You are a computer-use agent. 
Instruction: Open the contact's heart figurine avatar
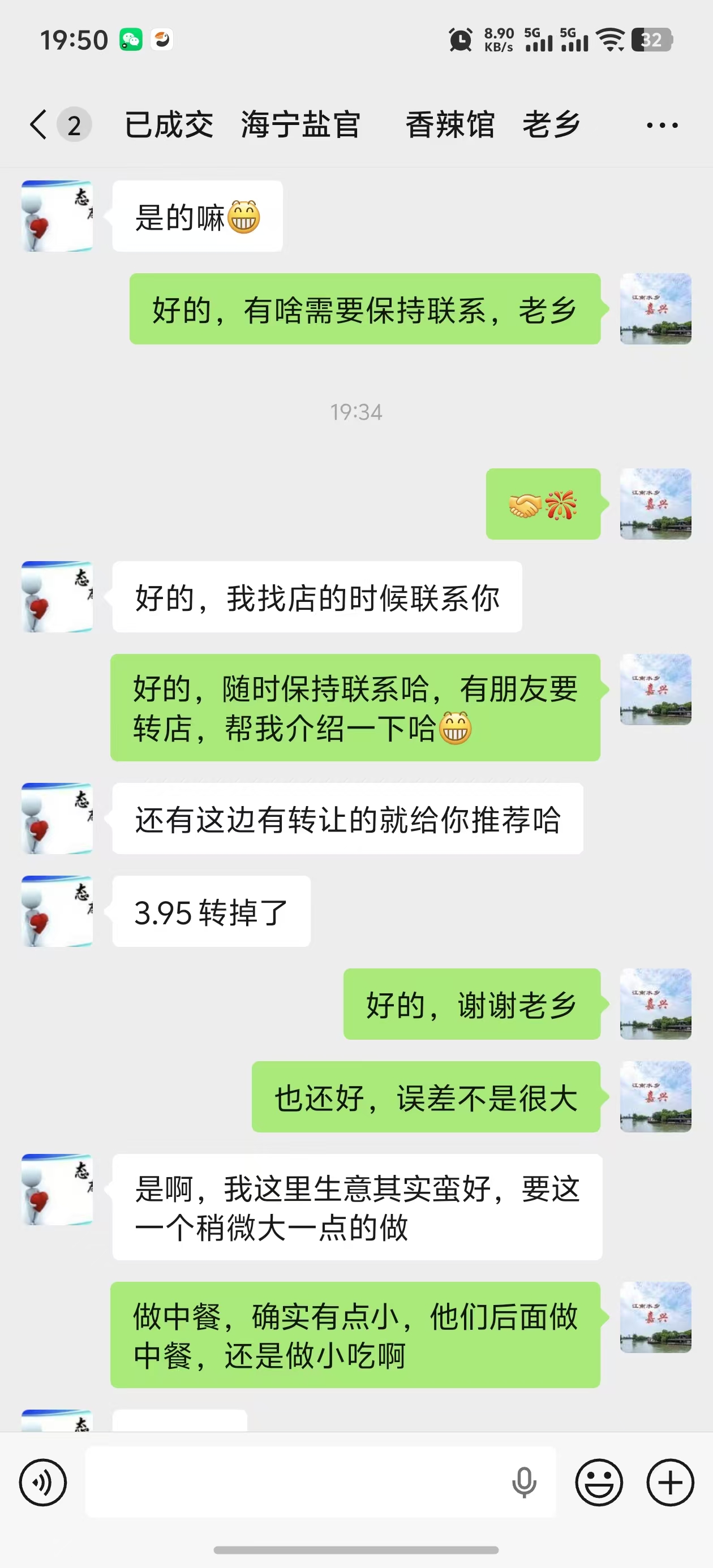pos(57,216)
